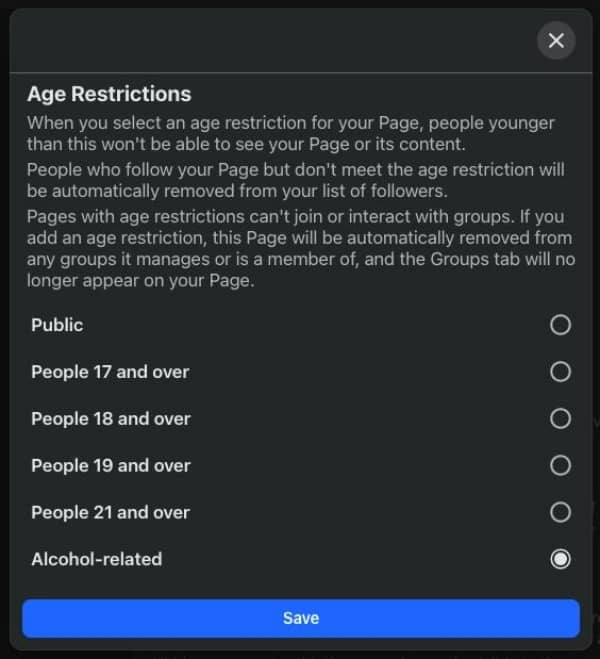Save the age restriction setting
The image size is (600, 659).
pos(300,618)
